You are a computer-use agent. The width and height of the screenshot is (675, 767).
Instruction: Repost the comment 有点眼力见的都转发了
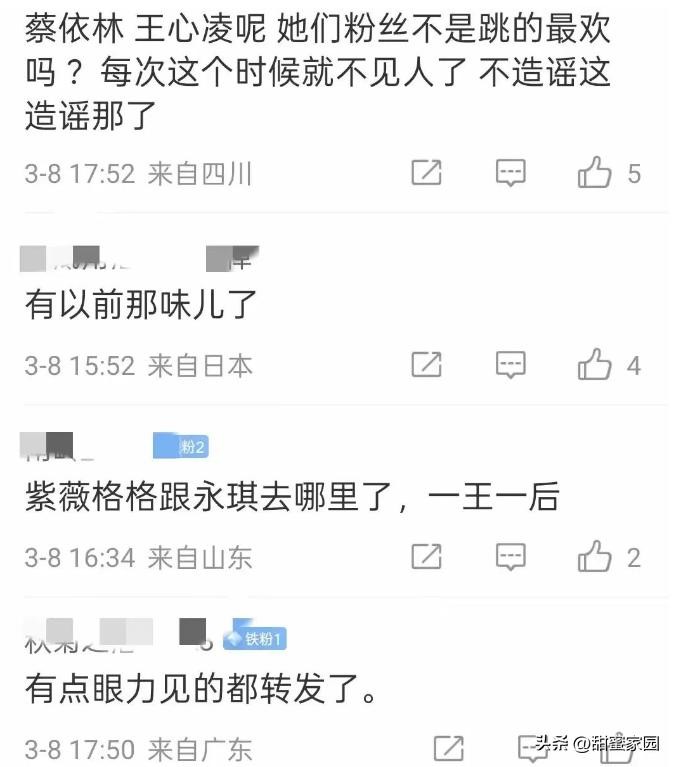click(448, 747)
